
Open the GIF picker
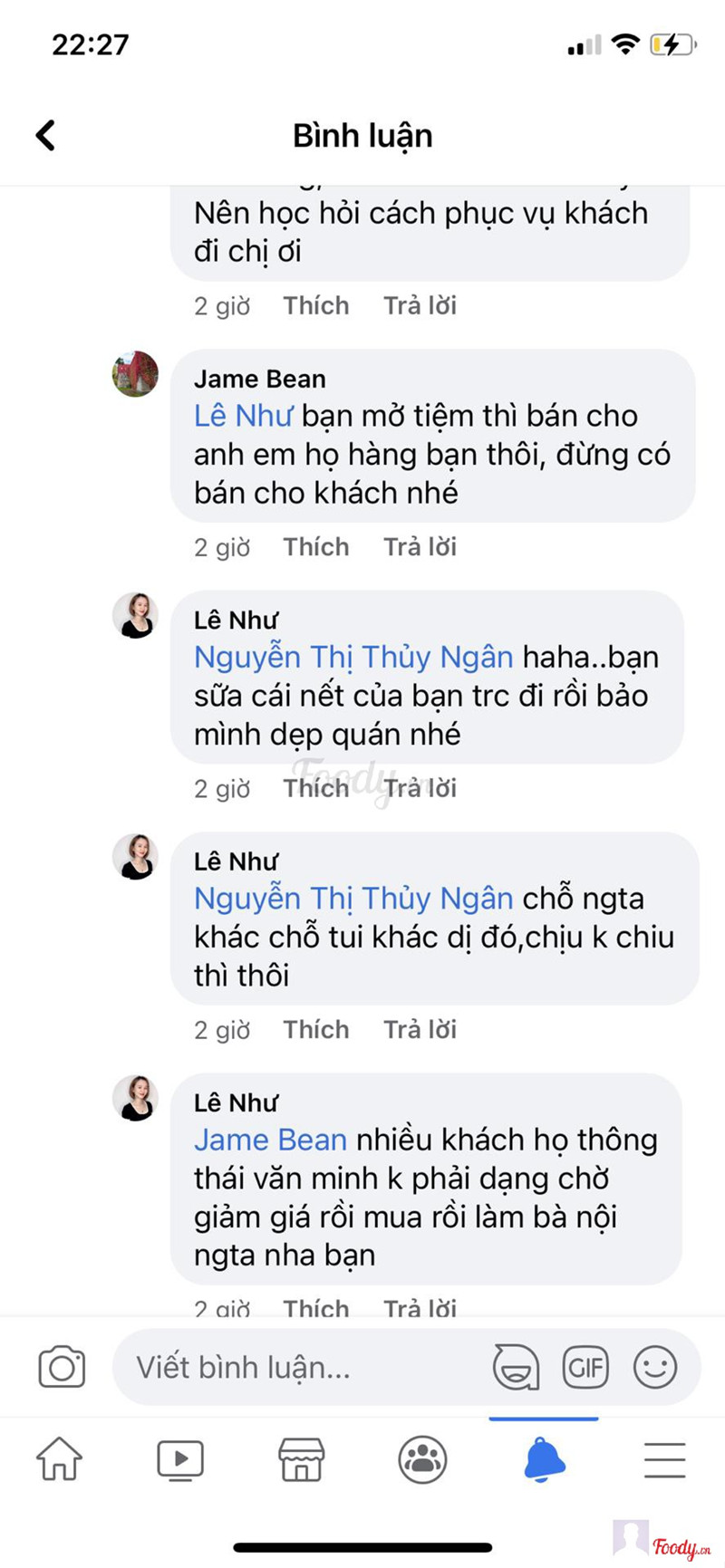click(585, 1367)
